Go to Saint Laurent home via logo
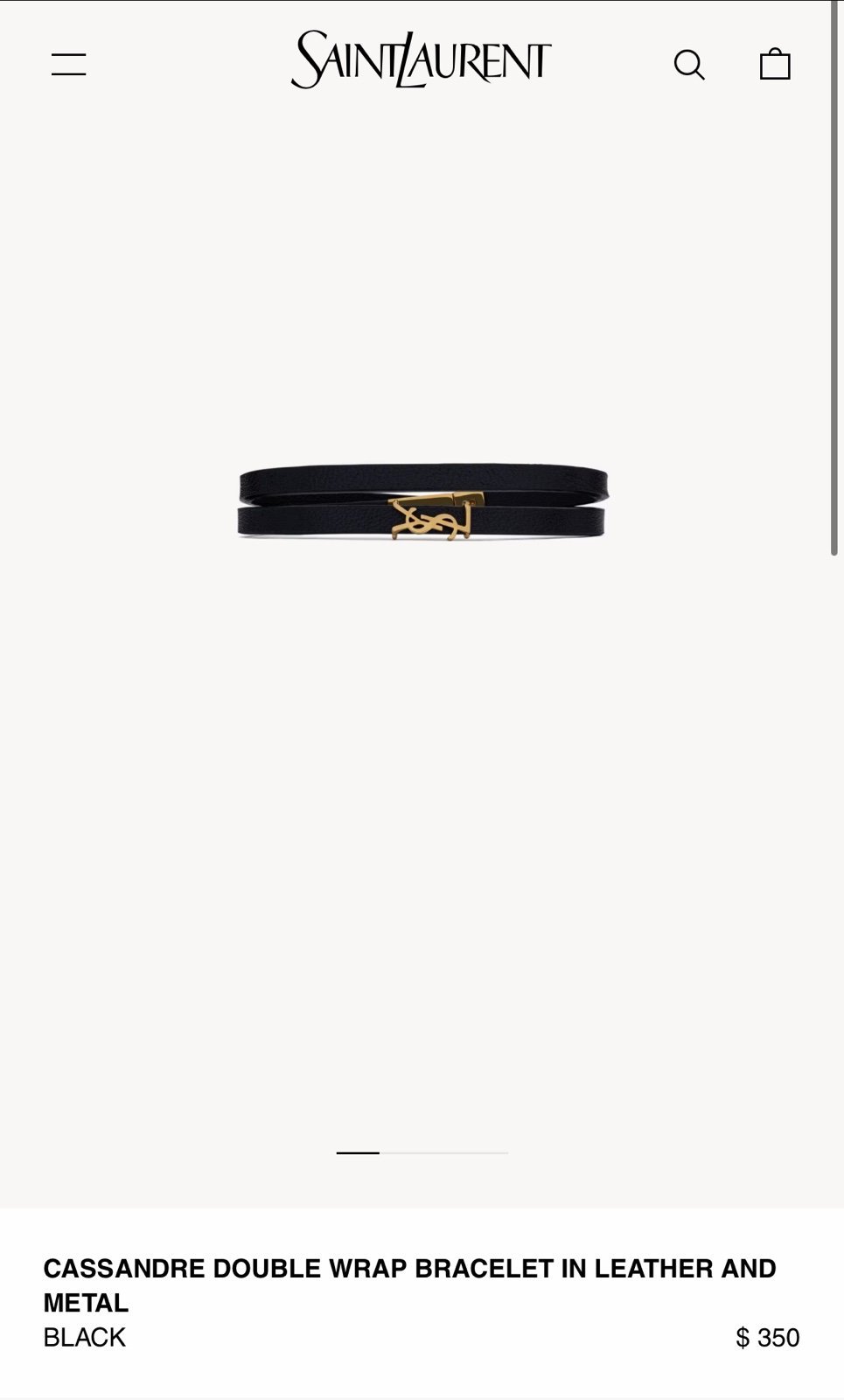Viewport: 844px width, 1400px height. [421, 59]
